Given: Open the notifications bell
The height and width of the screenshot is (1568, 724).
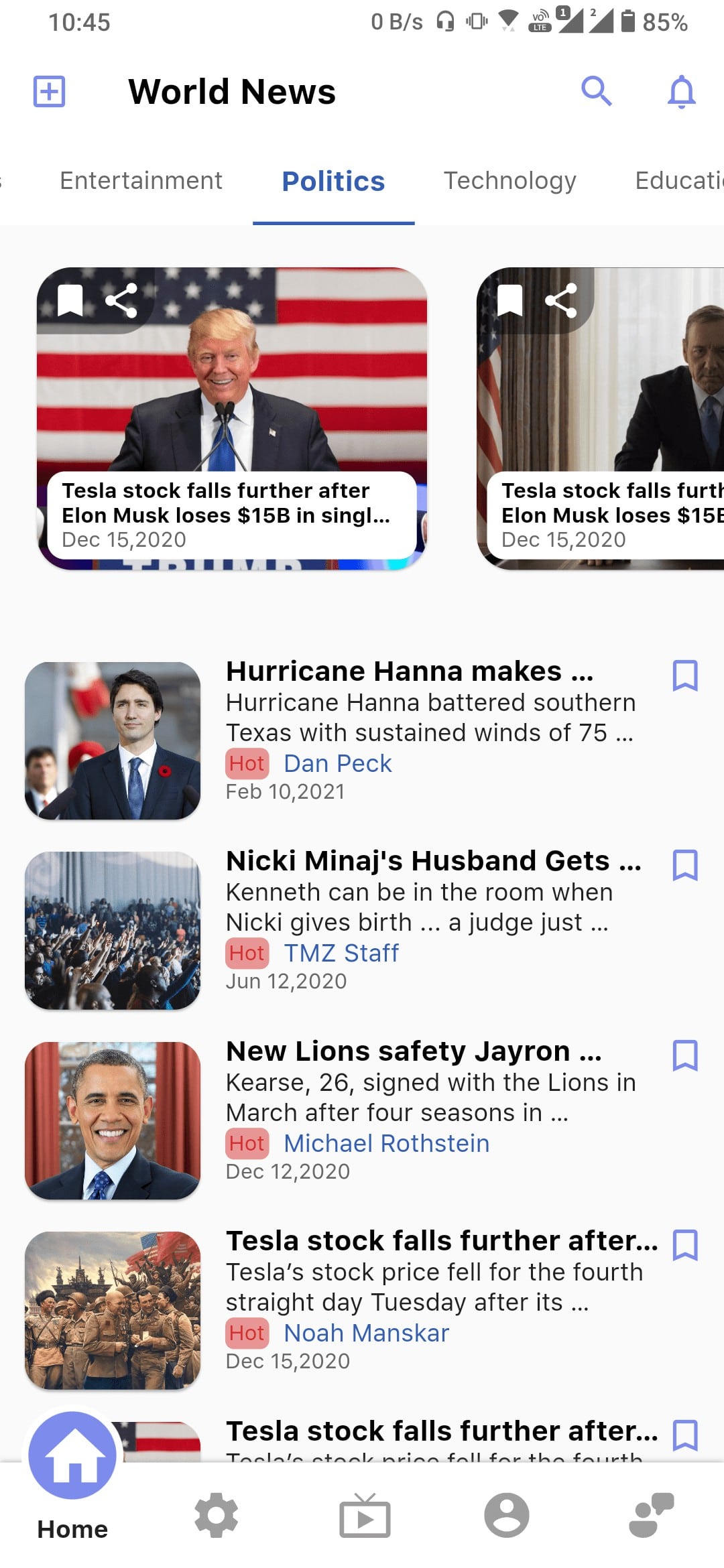Looking at the screenshot, I should tap(681, 91).
